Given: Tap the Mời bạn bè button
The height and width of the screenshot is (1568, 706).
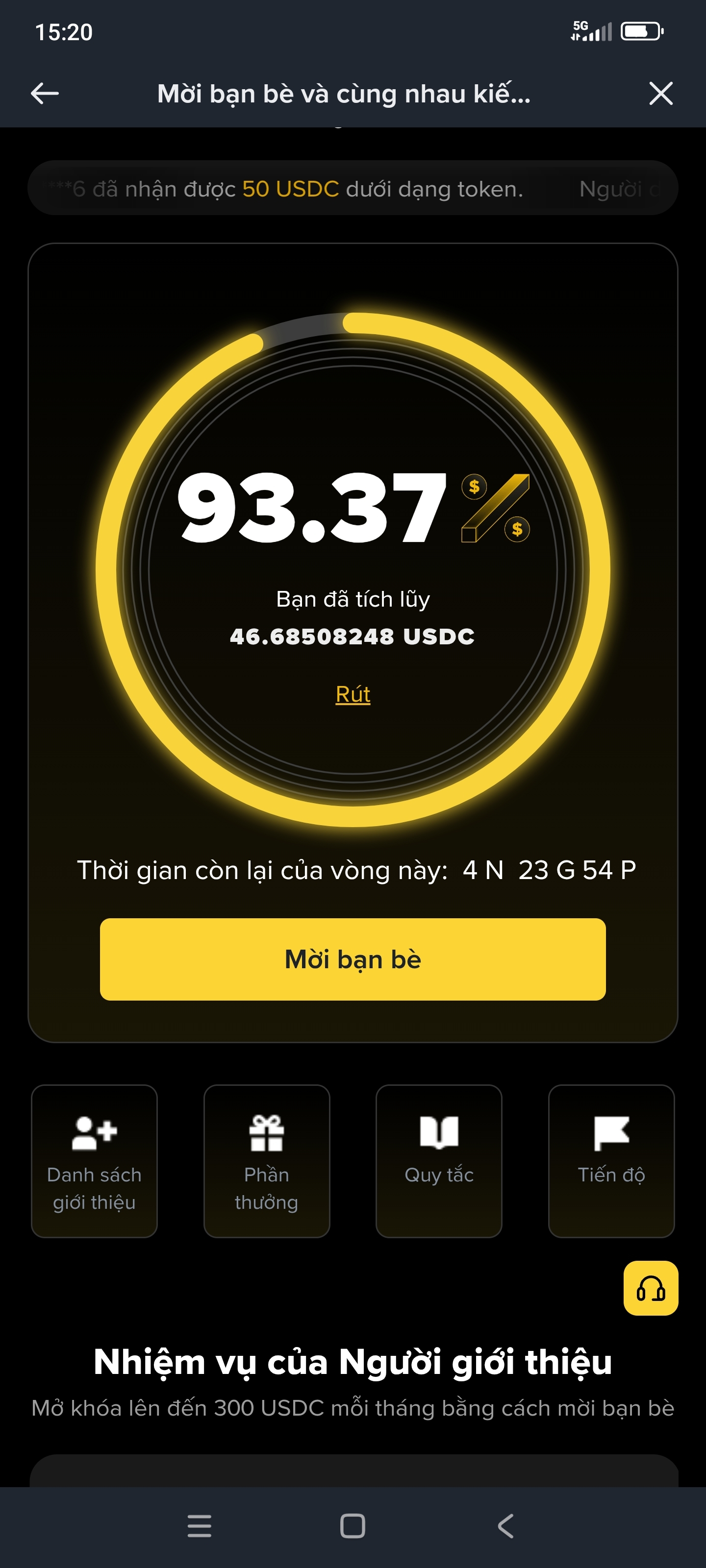Looking at the screenshot, I should 353,959.
